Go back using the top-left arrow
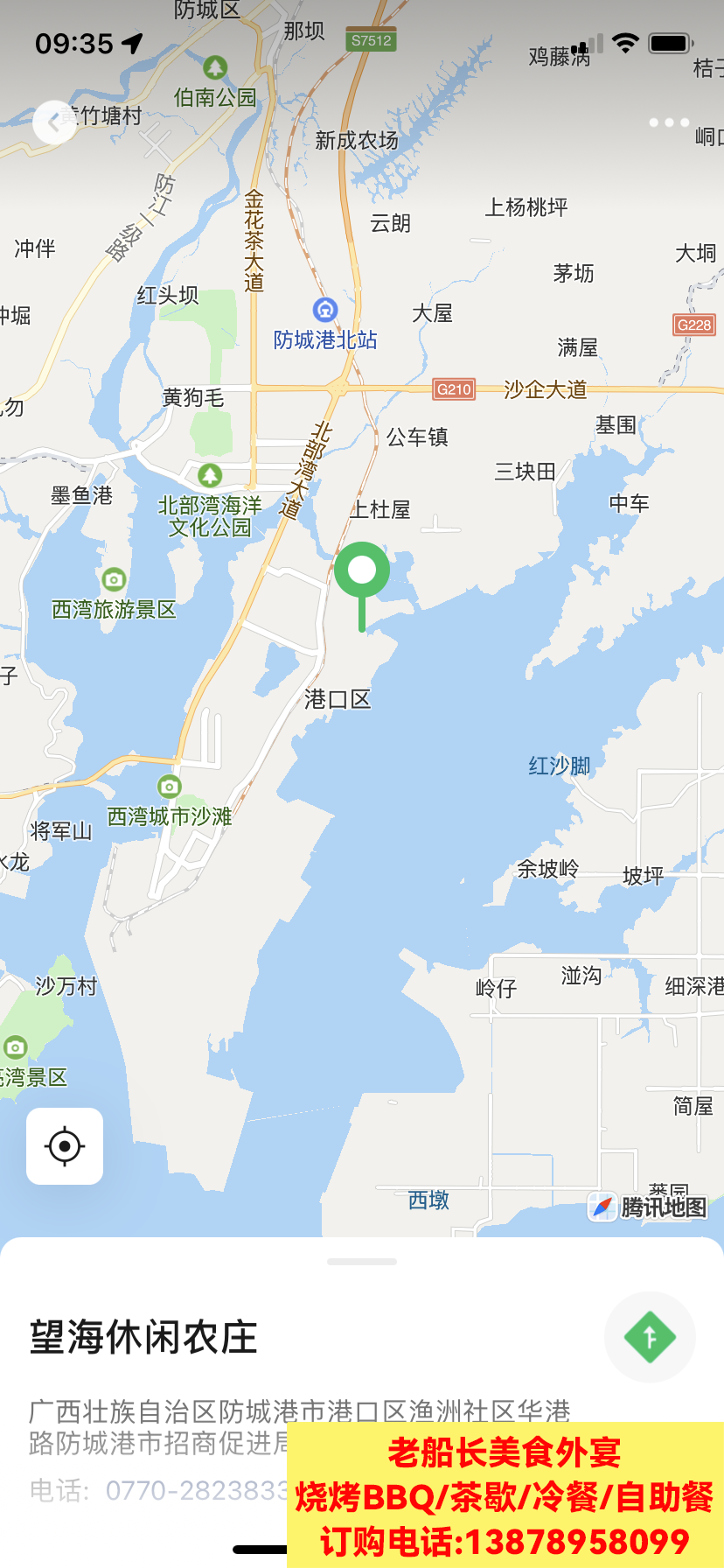Screen dimensions: 724x1568 (x=55, y=122)
